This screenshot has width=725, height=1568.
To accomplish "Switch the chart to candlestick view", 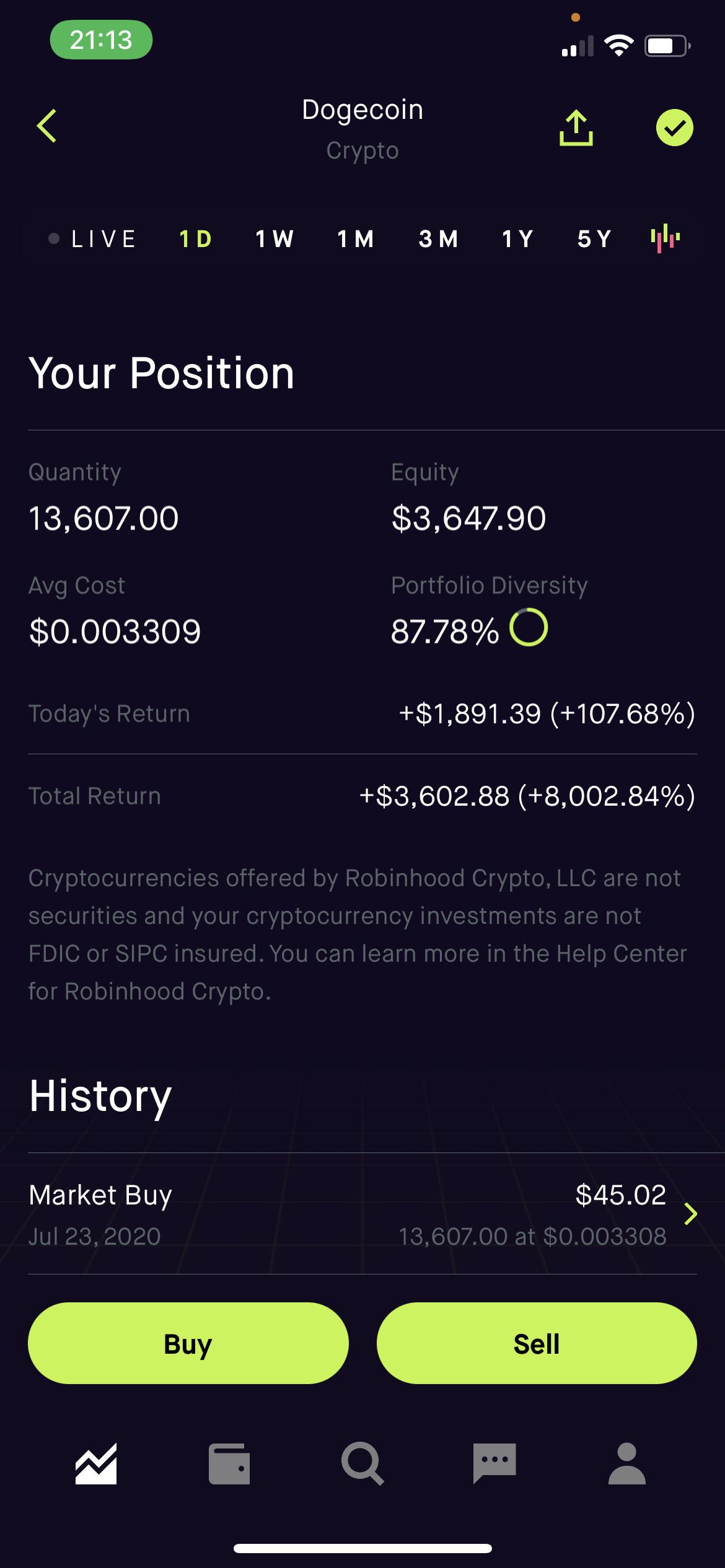I will (x=666, y=238).
